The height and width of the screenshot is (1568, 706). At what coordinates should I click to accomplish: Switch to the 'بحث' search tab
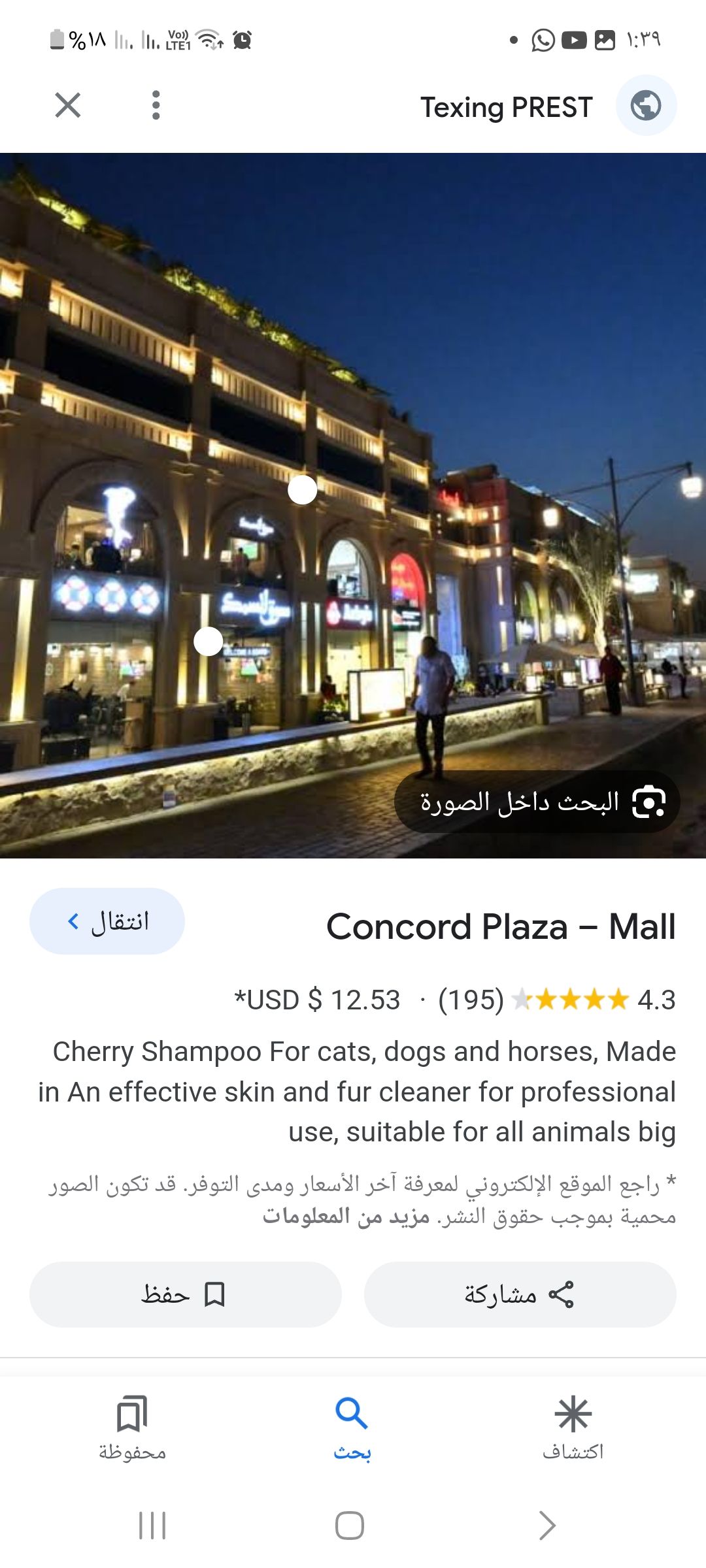(352, 1428)
